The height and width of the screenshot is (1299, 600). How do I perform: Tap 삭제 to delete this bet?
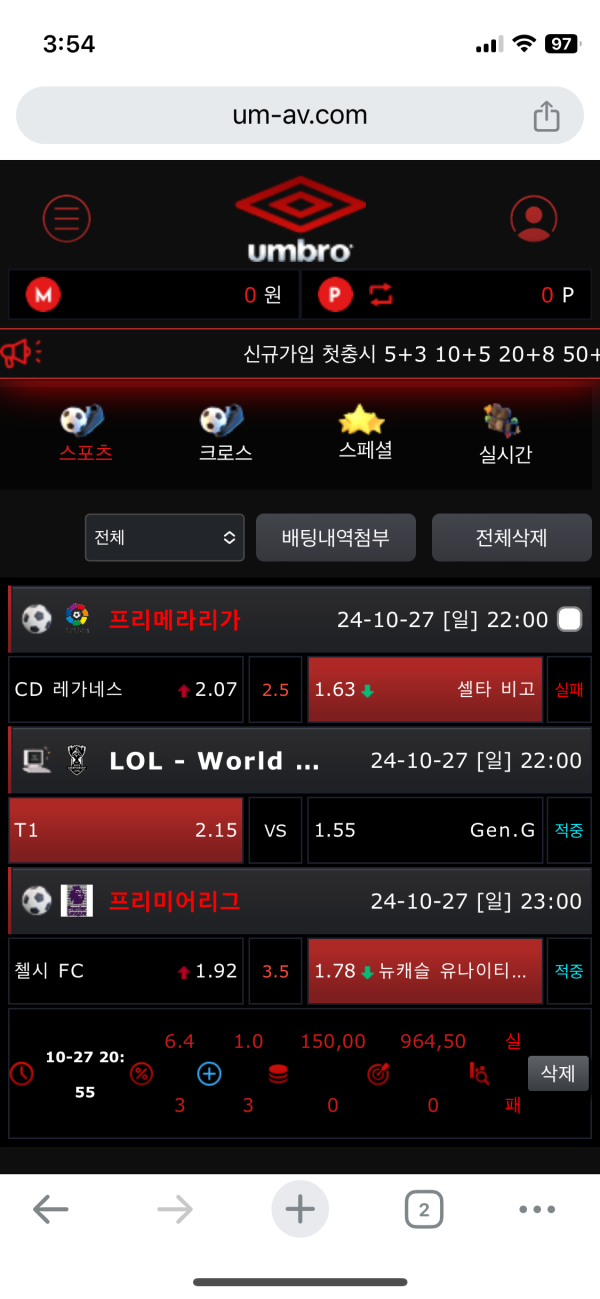click(558, 1073)
